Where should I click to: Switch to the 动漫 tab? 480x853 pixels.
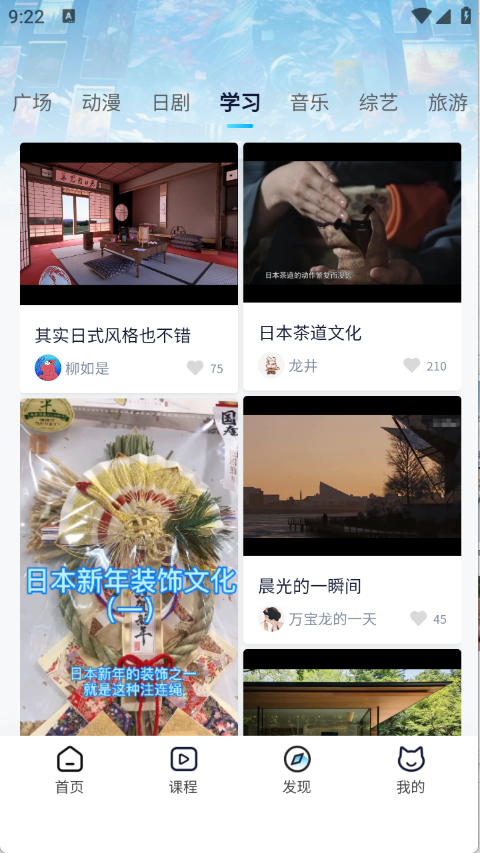point(102,102)
